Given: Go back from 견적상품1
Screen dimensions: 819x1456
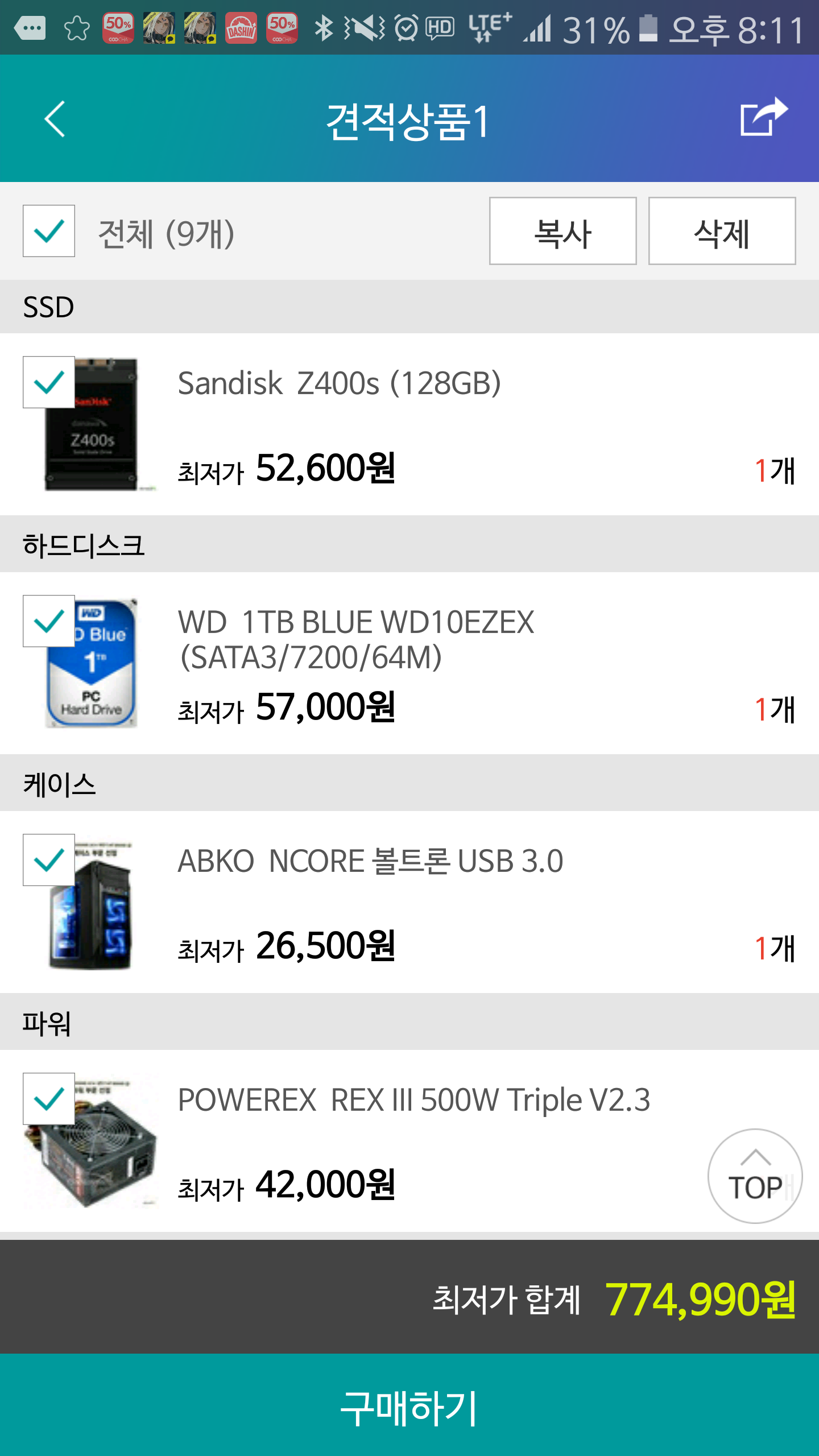Looking at the screenshot, I should 55,119.
